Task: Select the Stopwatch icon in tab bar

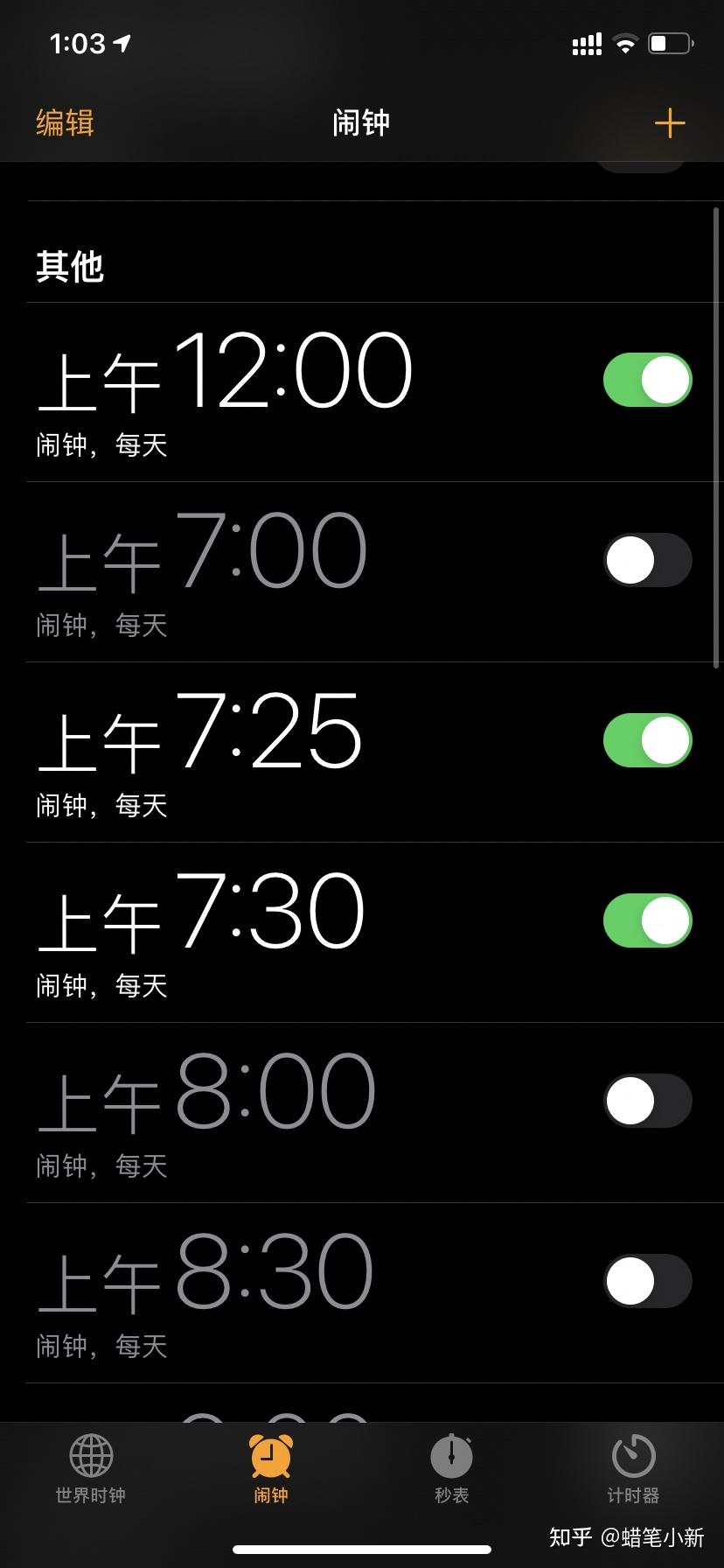Action: pyautogui.click(x=451, y=1457)
